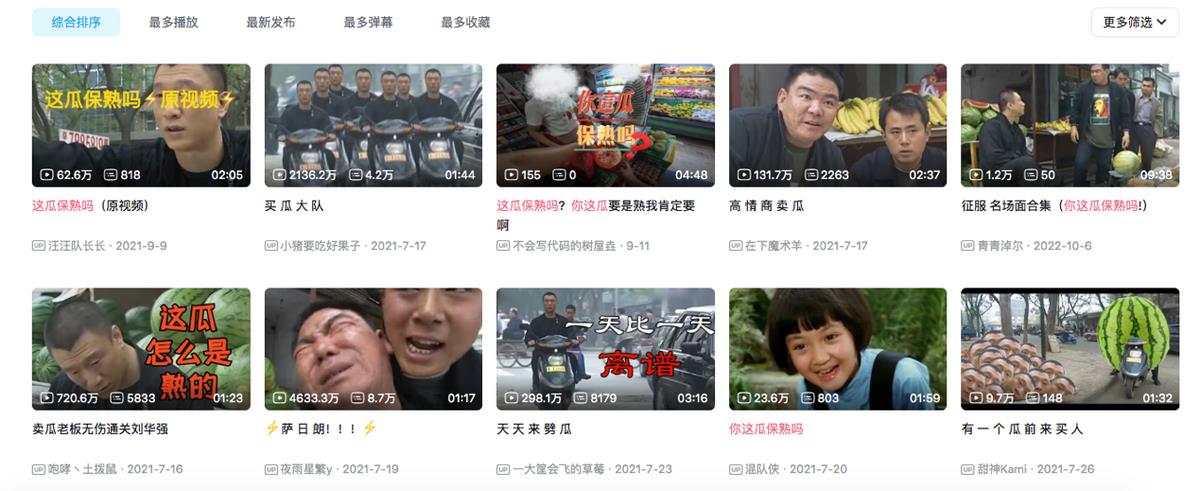This screenshot has height=491, width=1200.
Task: Watch the 高情商卖瓜 video
Action: pos(837,125)
